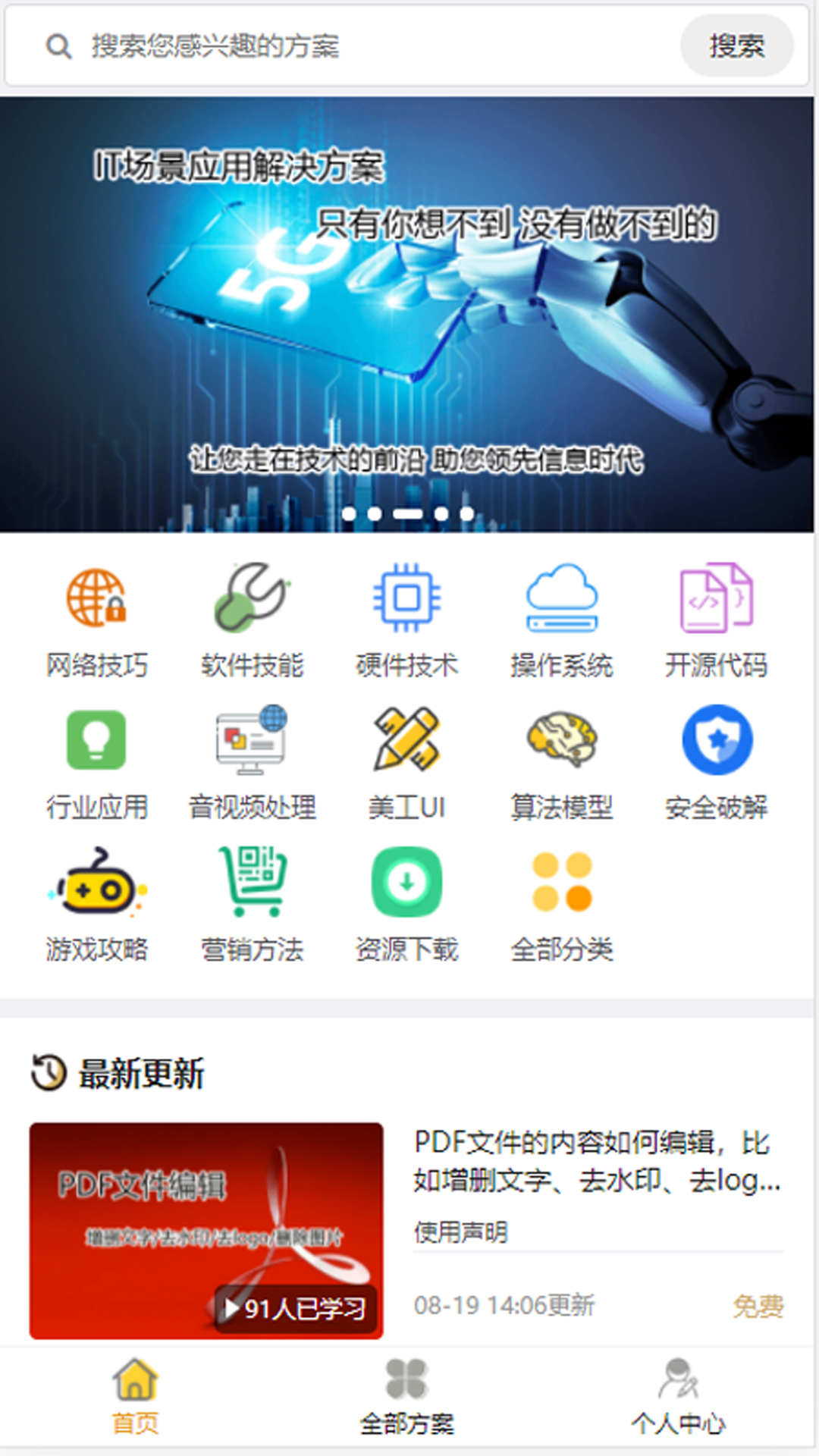Open the IT场景应用解决方案 banner
Image resolution: width=819 pixels, height=1456 pixels.
[x=406, y=314]
